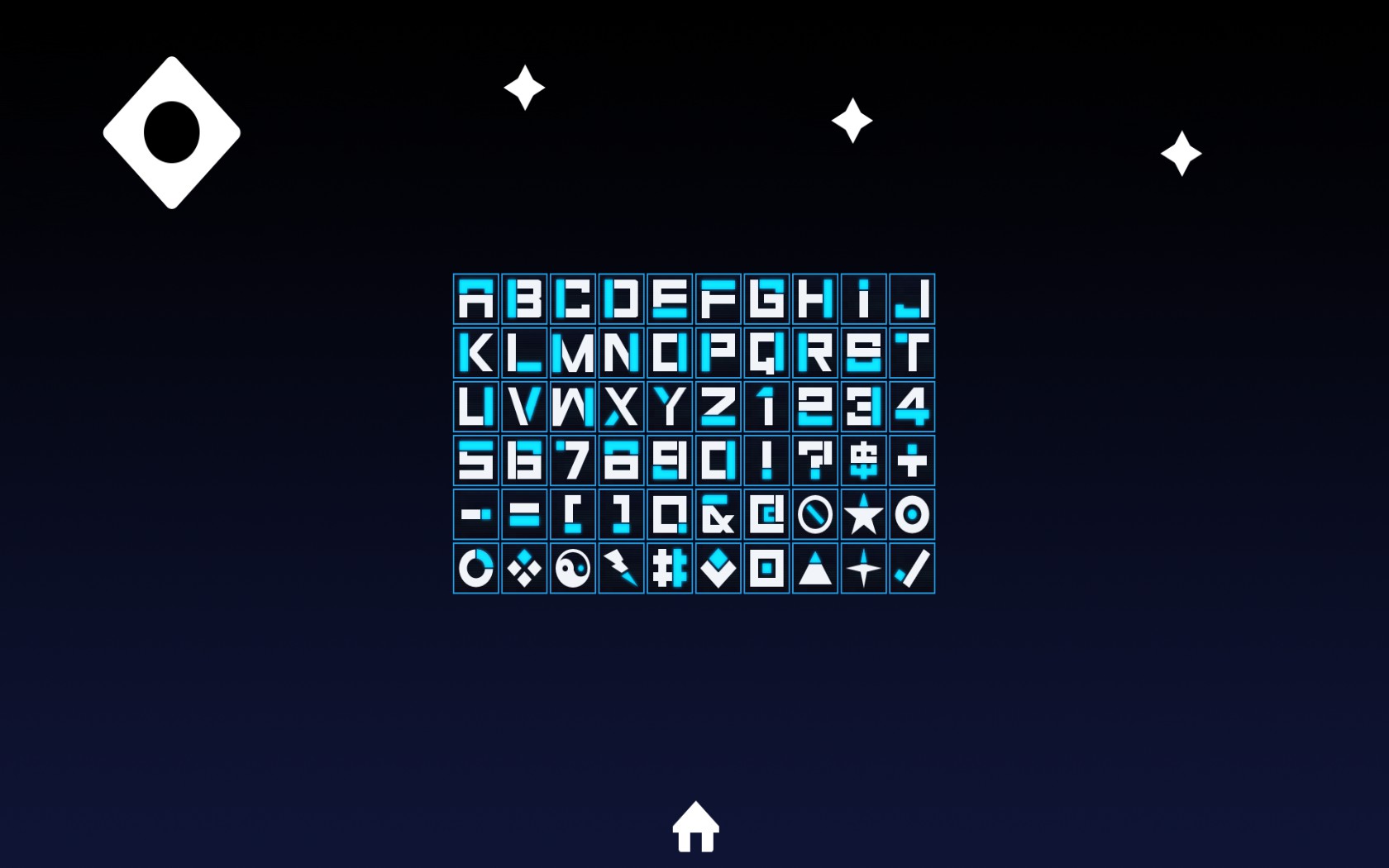Screen dimensions: 1389x868
Task: Choose the letter K tile
Action: pyautogui.click(x=476, y=353)
